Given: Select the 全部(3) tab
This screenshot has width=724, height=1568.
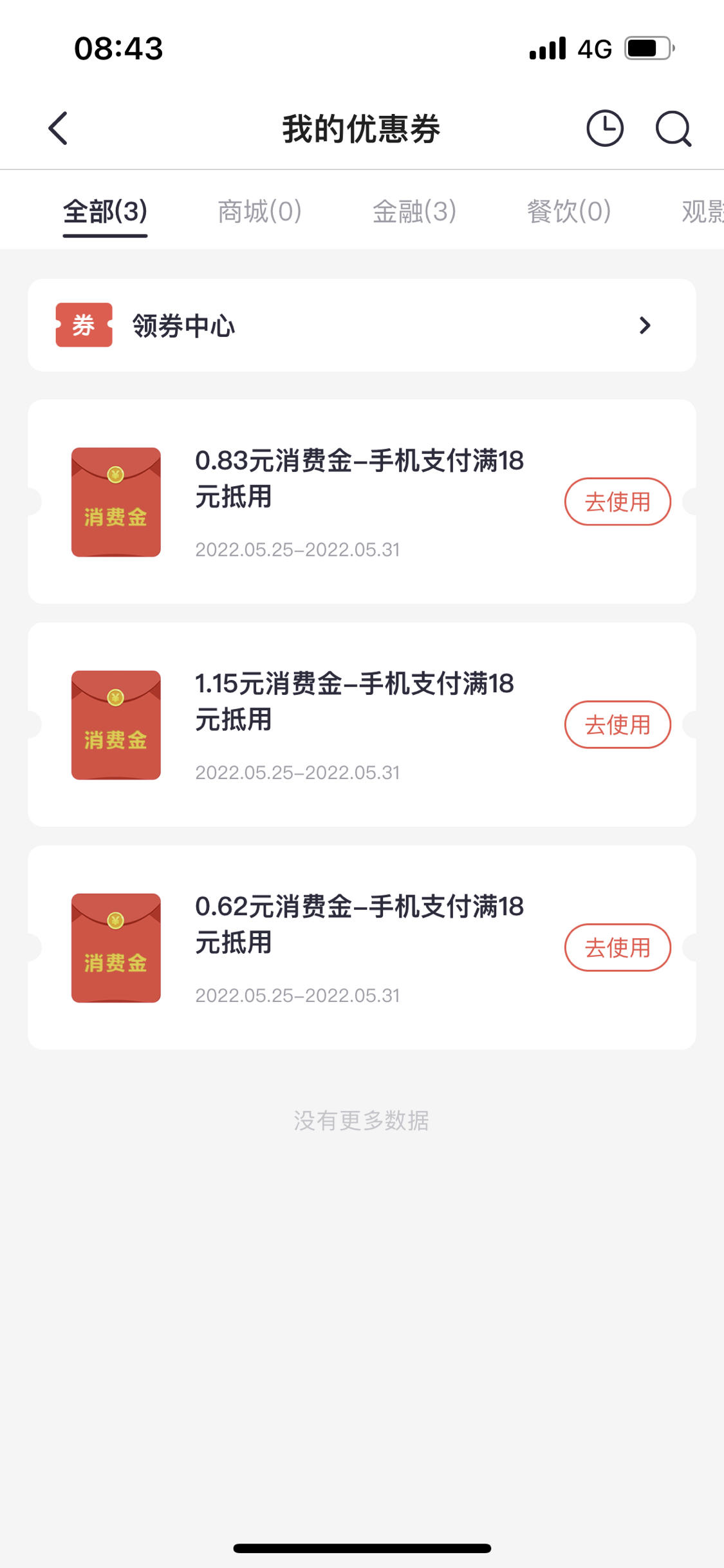Looking at the screenshot, I should point(105,211).
